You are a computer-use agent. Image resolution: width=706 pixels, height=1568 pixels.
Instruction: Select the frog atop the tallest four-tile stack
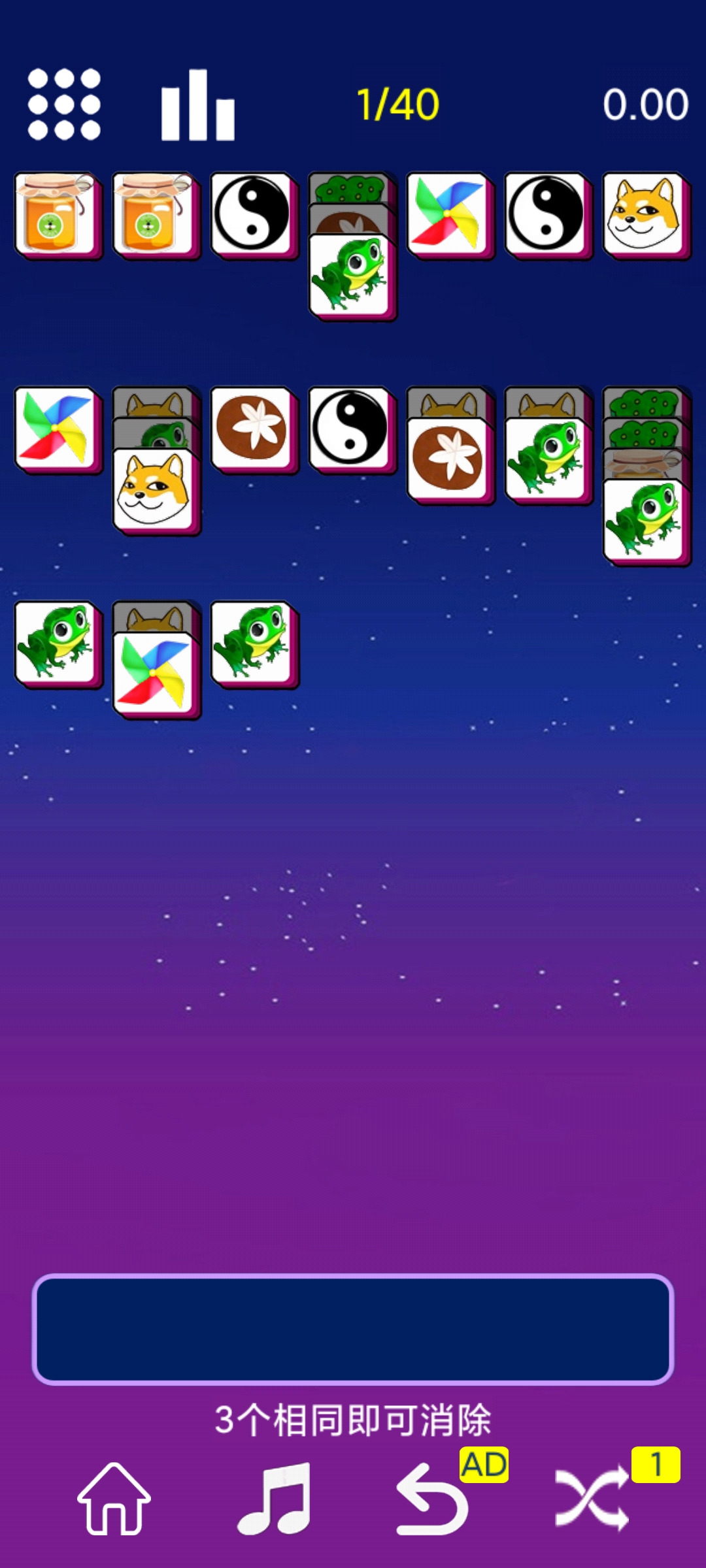(645, 521)
